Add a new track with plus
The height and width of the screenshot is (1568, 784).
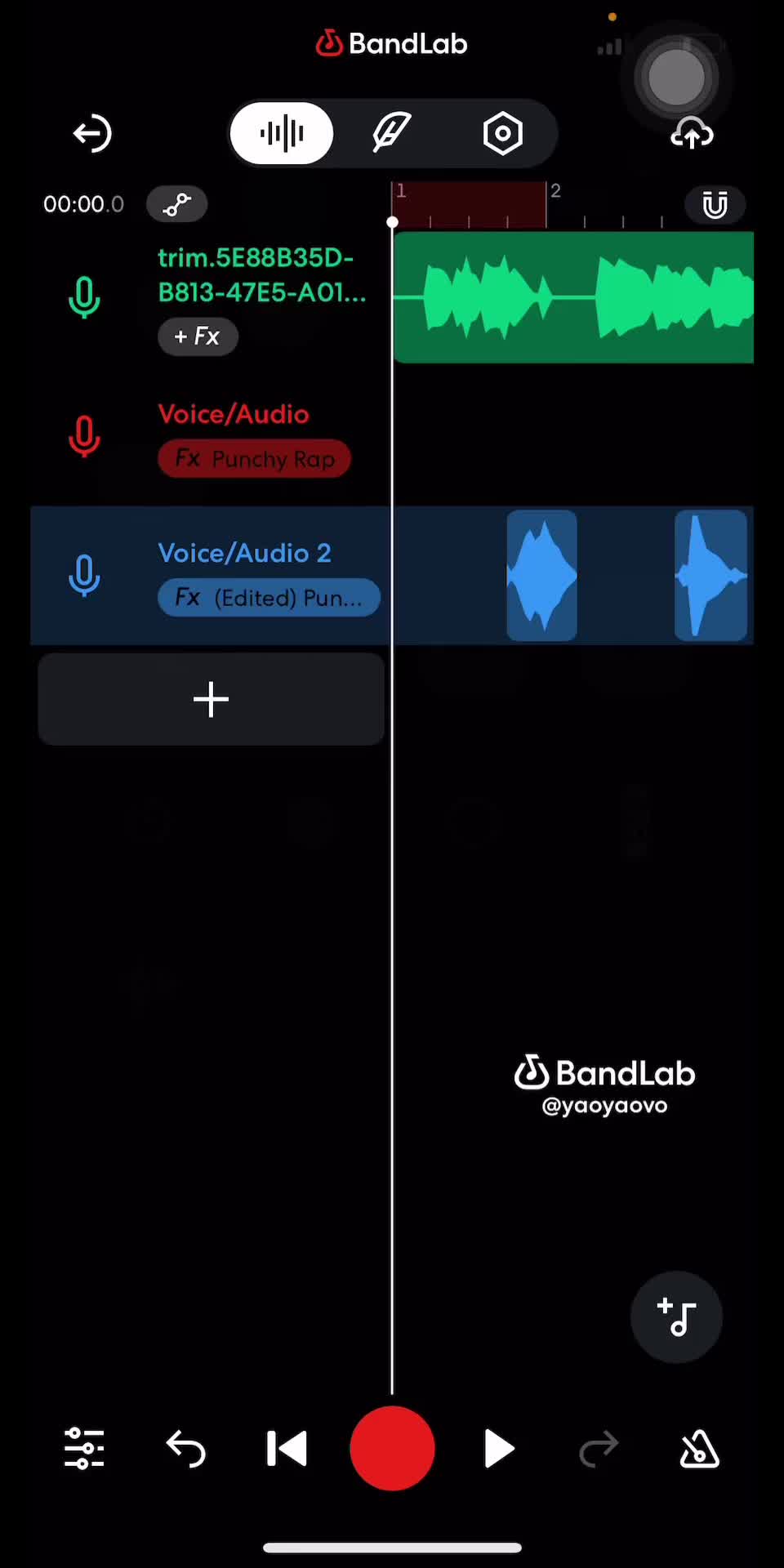211,700
